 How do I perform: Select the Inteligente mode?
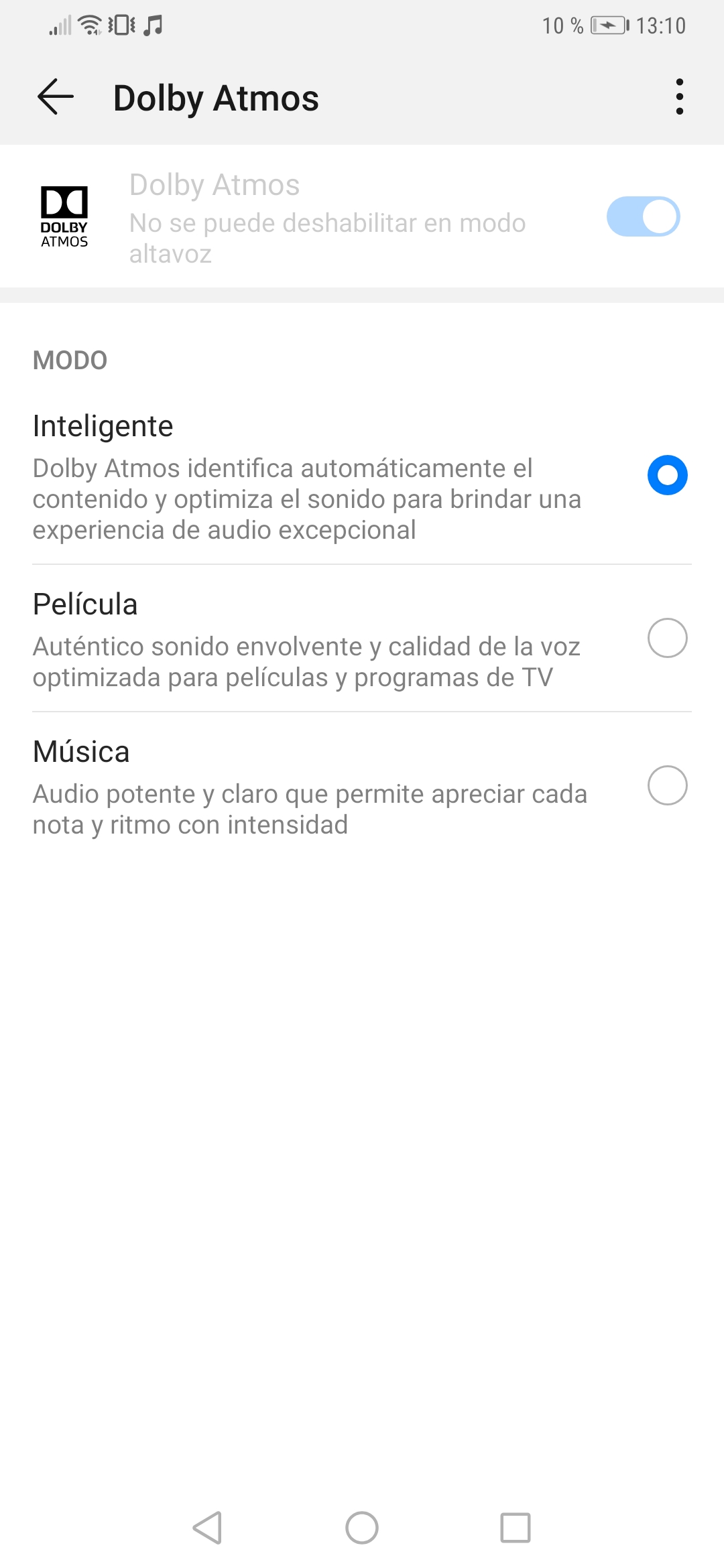coord(362,477)
